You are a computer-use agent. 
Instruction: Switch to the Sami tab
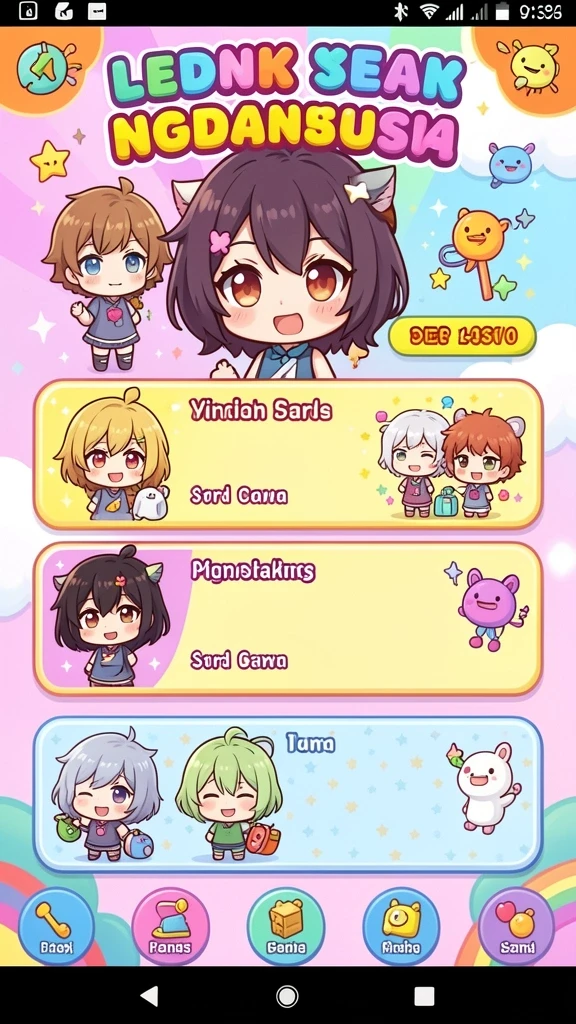click(x=517, y=926)
